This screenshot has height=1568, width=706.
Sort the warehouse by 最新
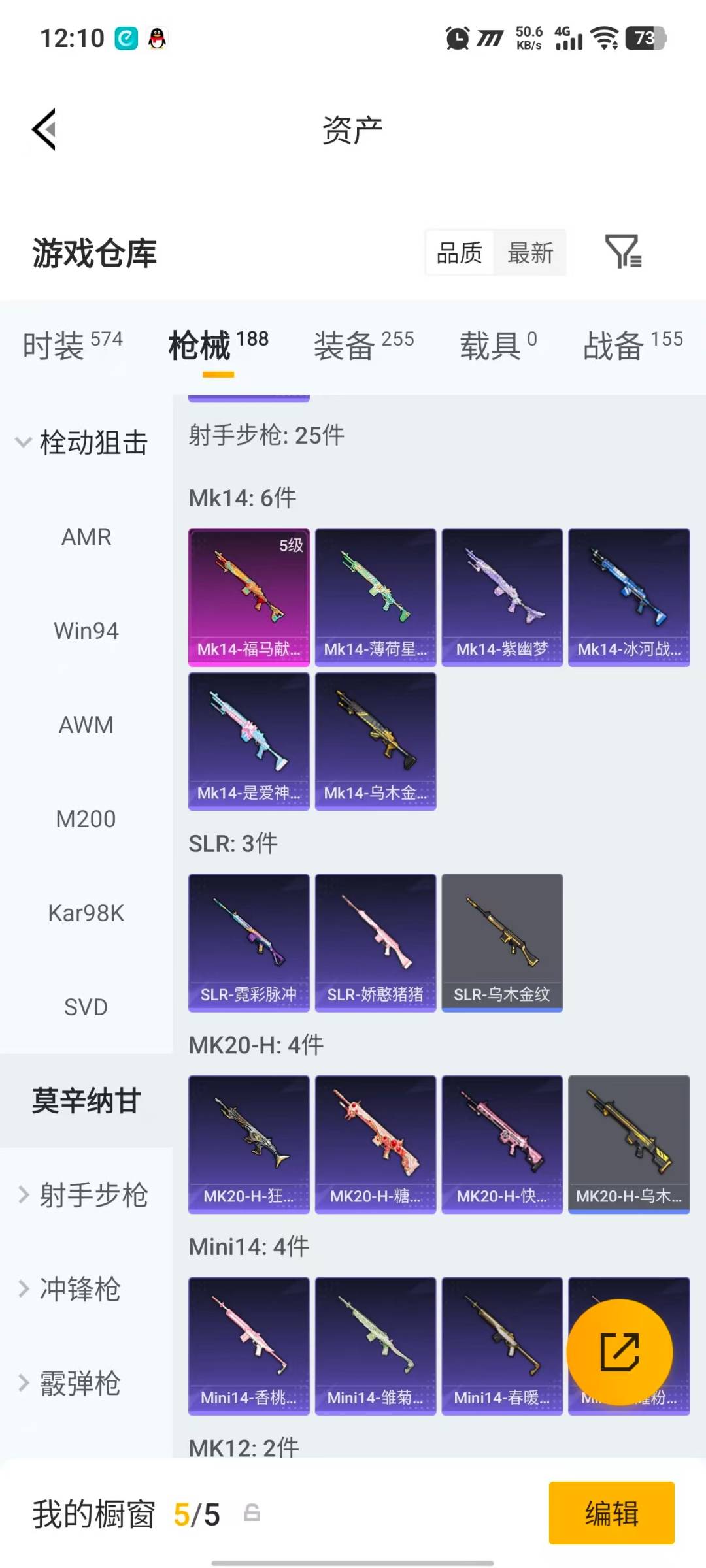point(530,253)
